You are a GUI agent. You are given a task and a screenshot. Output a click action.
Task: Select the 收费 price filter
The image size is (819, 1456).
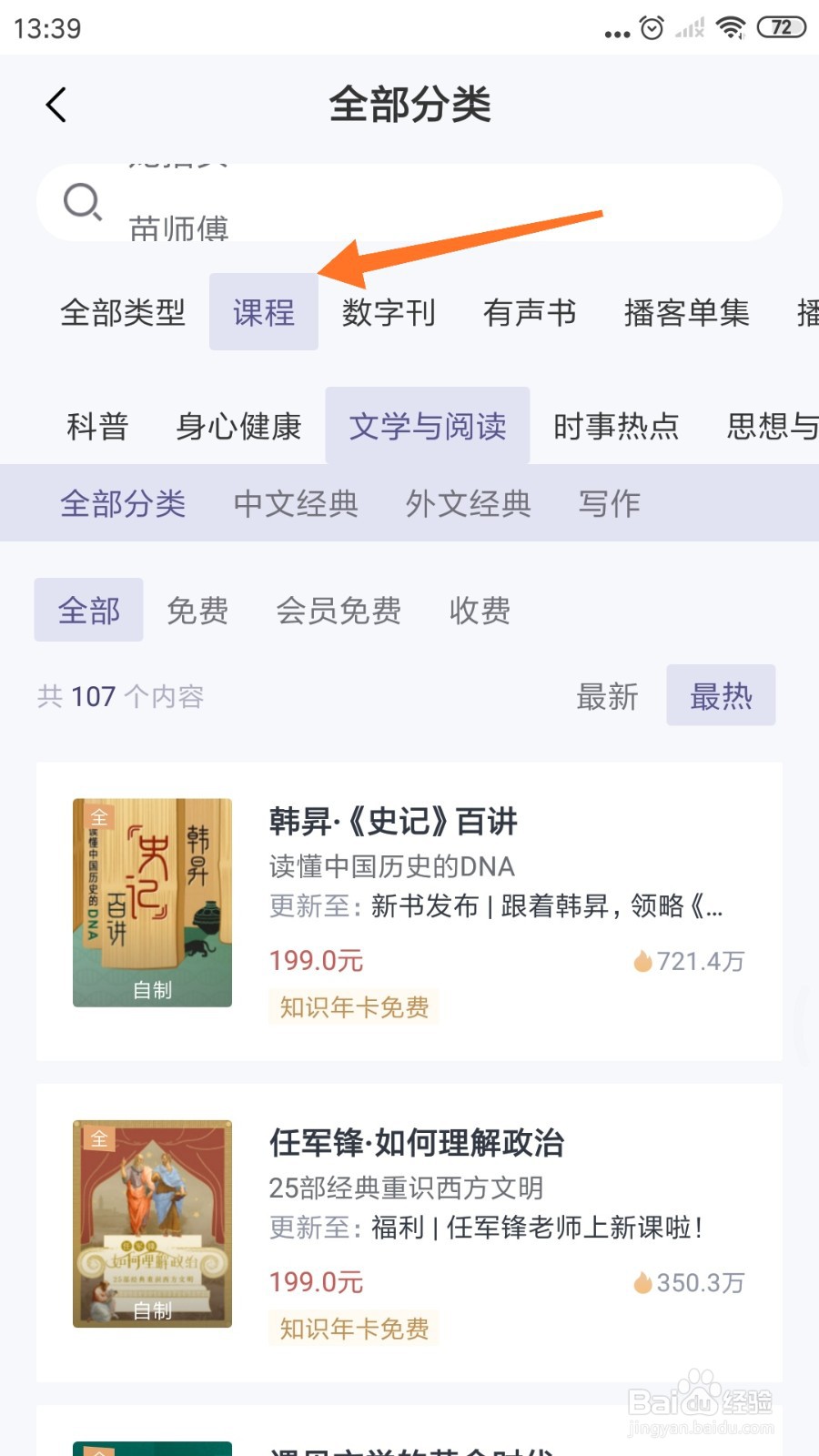coord(480,611)
